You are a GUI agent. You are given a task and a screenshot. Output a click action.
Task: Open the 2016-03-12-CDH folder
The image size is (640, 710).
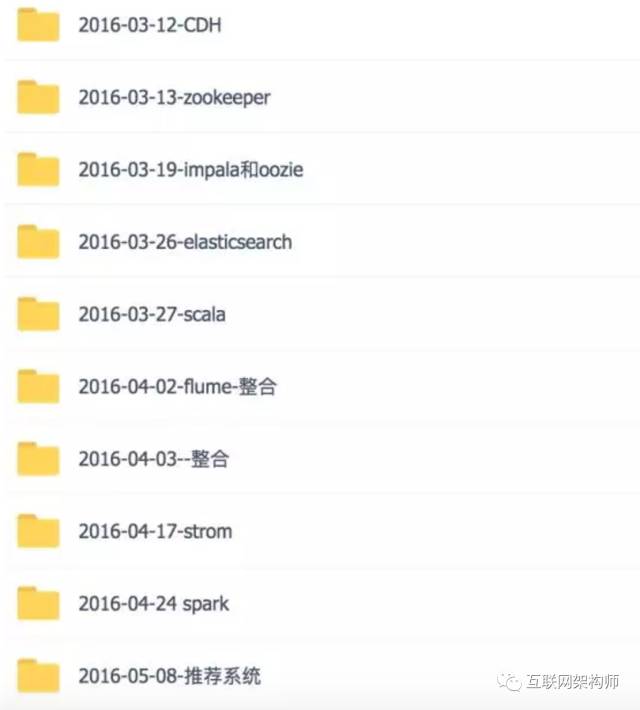[x=149, y=26]
